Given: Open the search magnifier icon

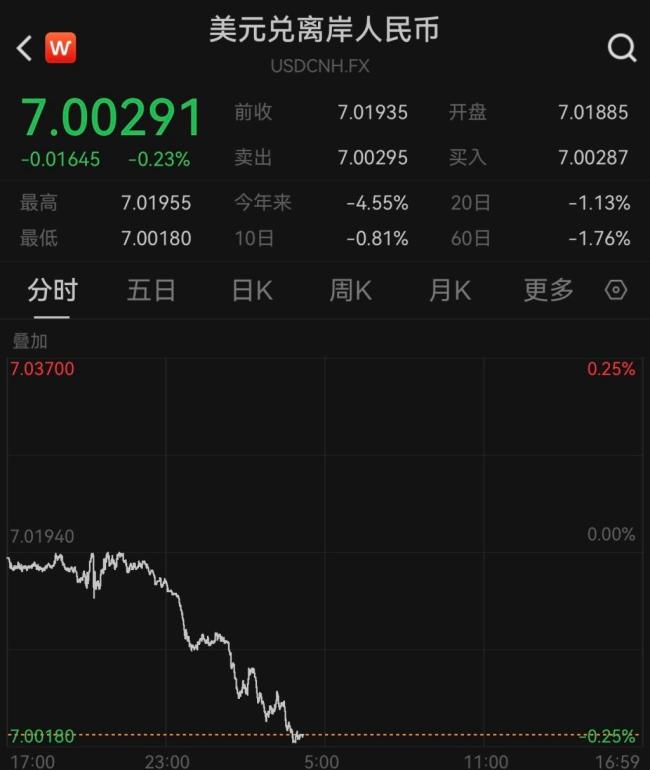Looking at the screenshot, I should point(621,47).
